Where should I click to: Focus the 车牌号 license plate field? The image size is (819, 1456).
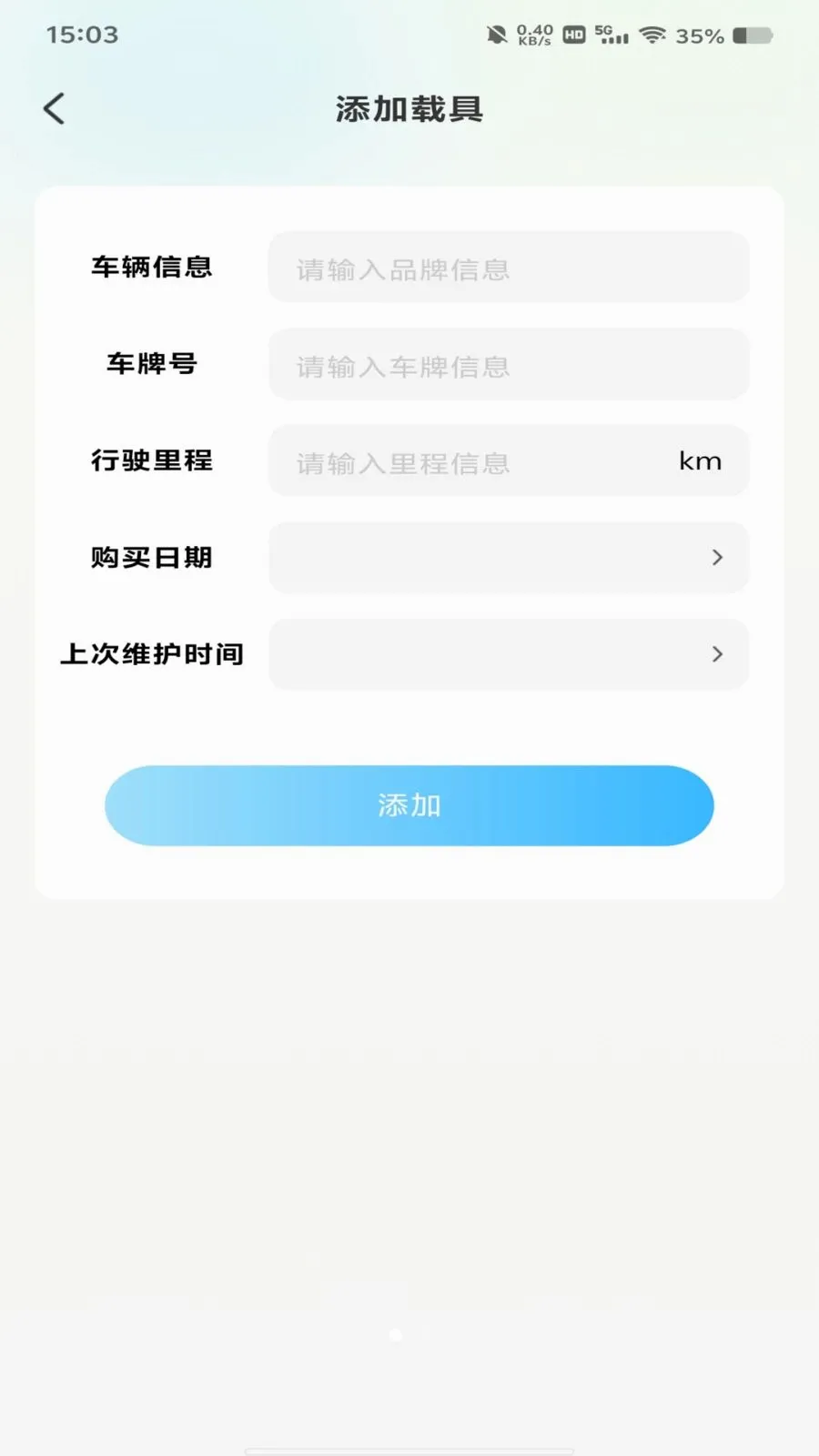coord(509,365)
